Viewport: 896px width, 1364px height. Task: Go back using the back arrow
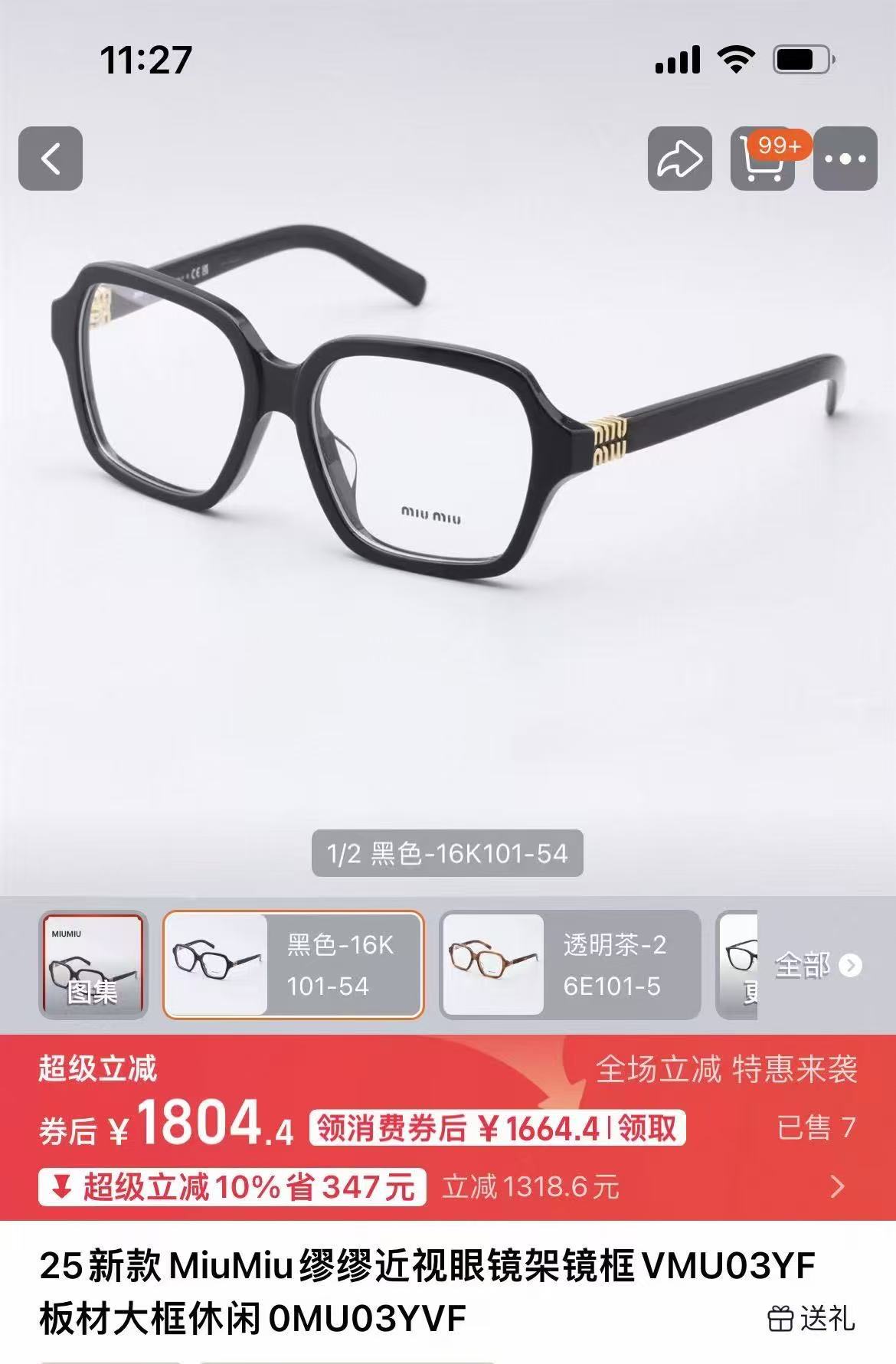coord(52,159)
